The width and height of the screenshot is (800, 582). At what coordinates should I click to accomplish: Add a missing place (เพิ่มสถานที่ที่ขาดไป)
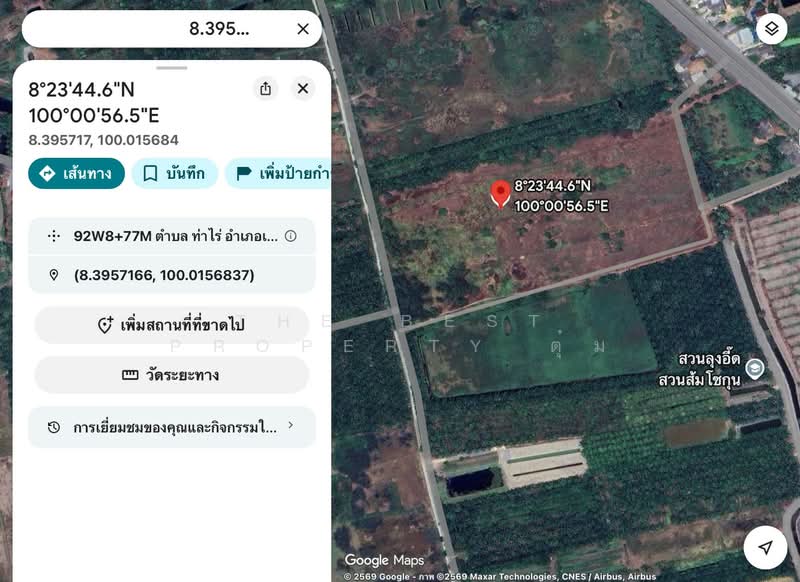point(171,325)
